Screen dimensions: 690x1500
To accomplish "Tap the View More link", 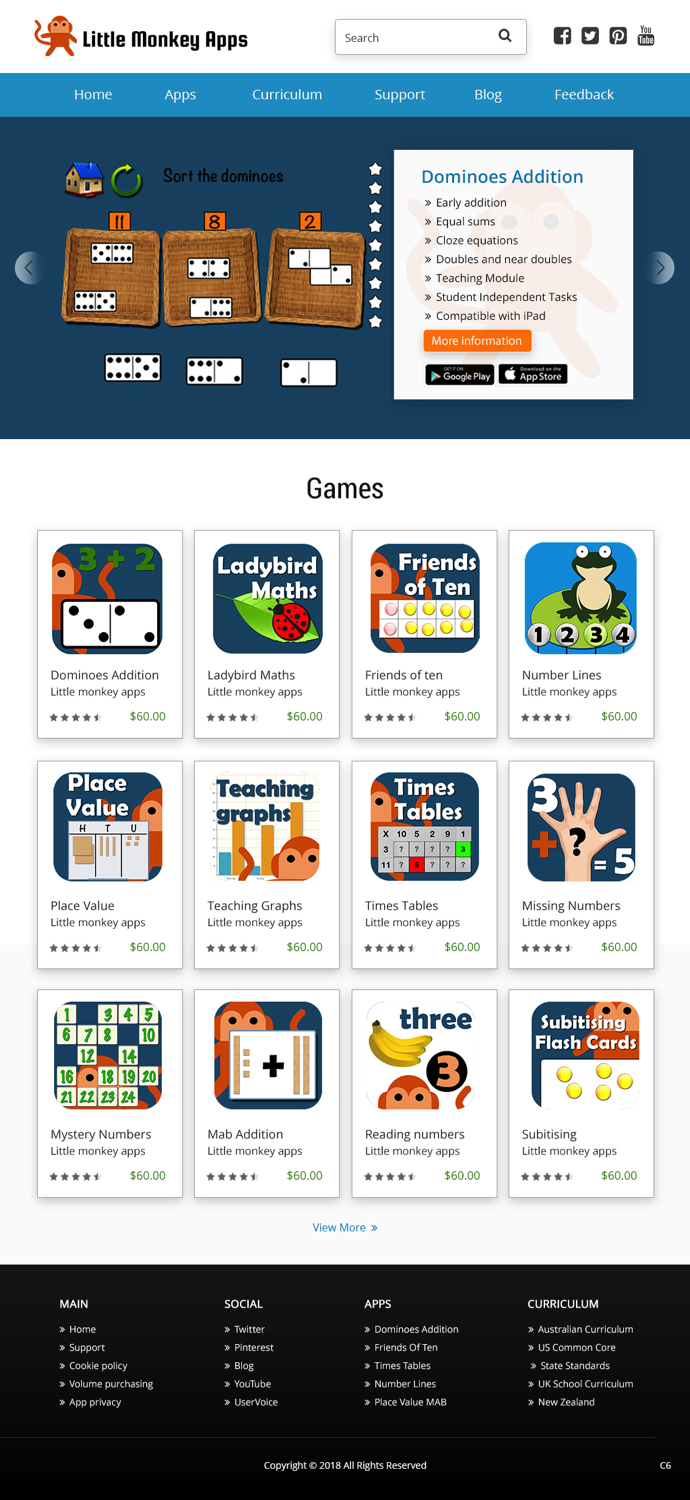I will point(344,1227).
